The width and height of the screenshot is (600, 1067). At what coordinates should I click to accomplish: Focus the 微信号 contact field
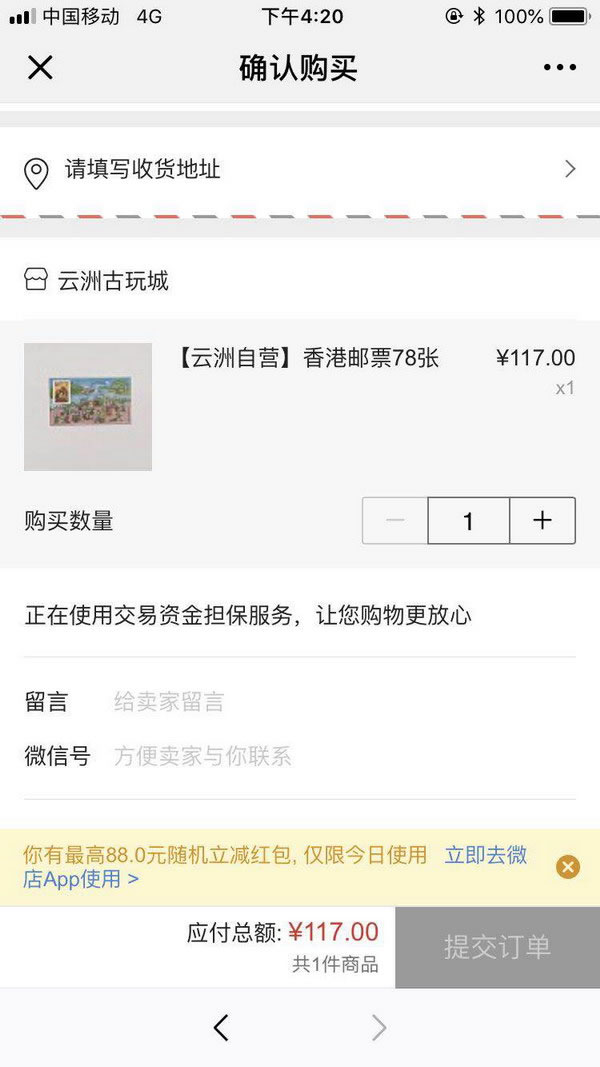[340, 756]
